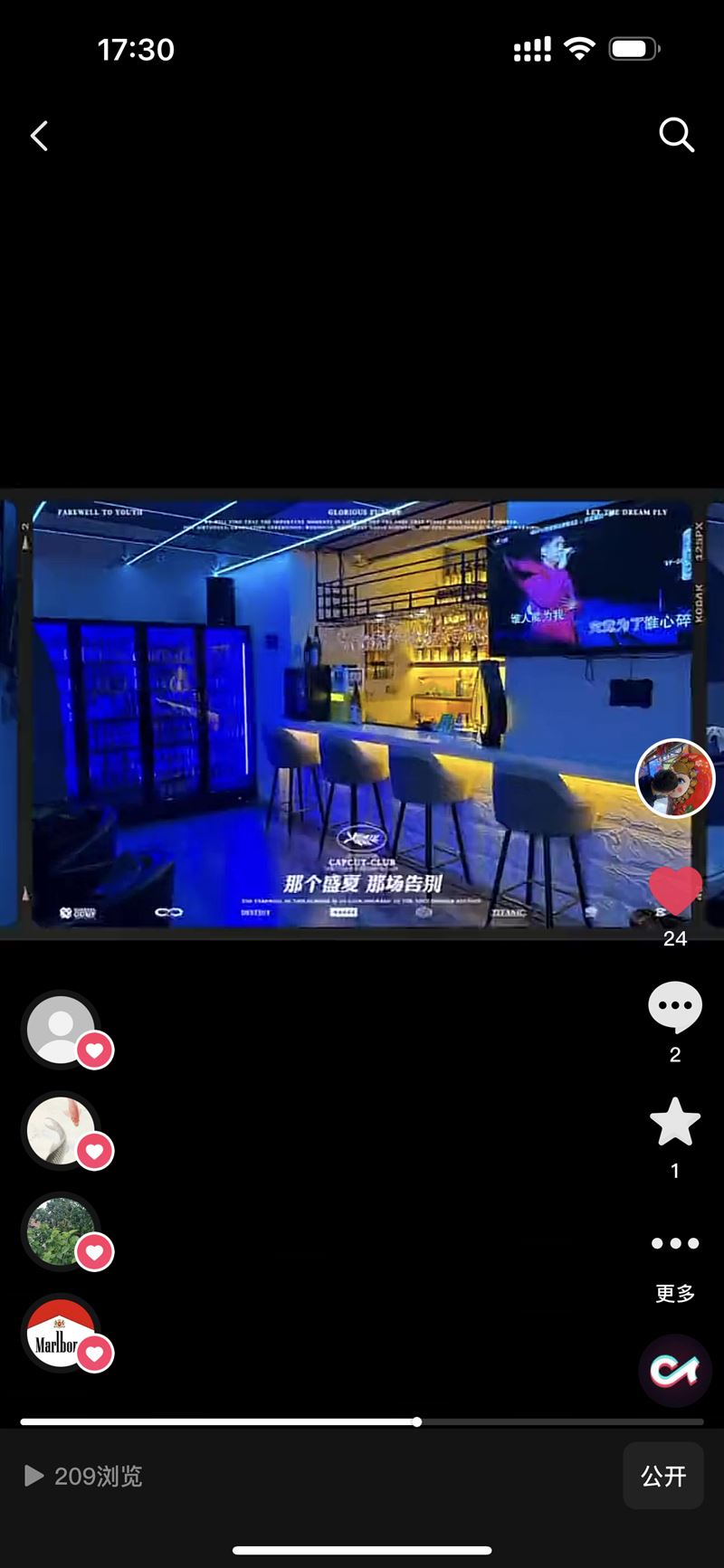The height and width of the screenshot is (1568, 724).
Task: Open the green tree avatar liker's profile
Action: click(62, 1231)
